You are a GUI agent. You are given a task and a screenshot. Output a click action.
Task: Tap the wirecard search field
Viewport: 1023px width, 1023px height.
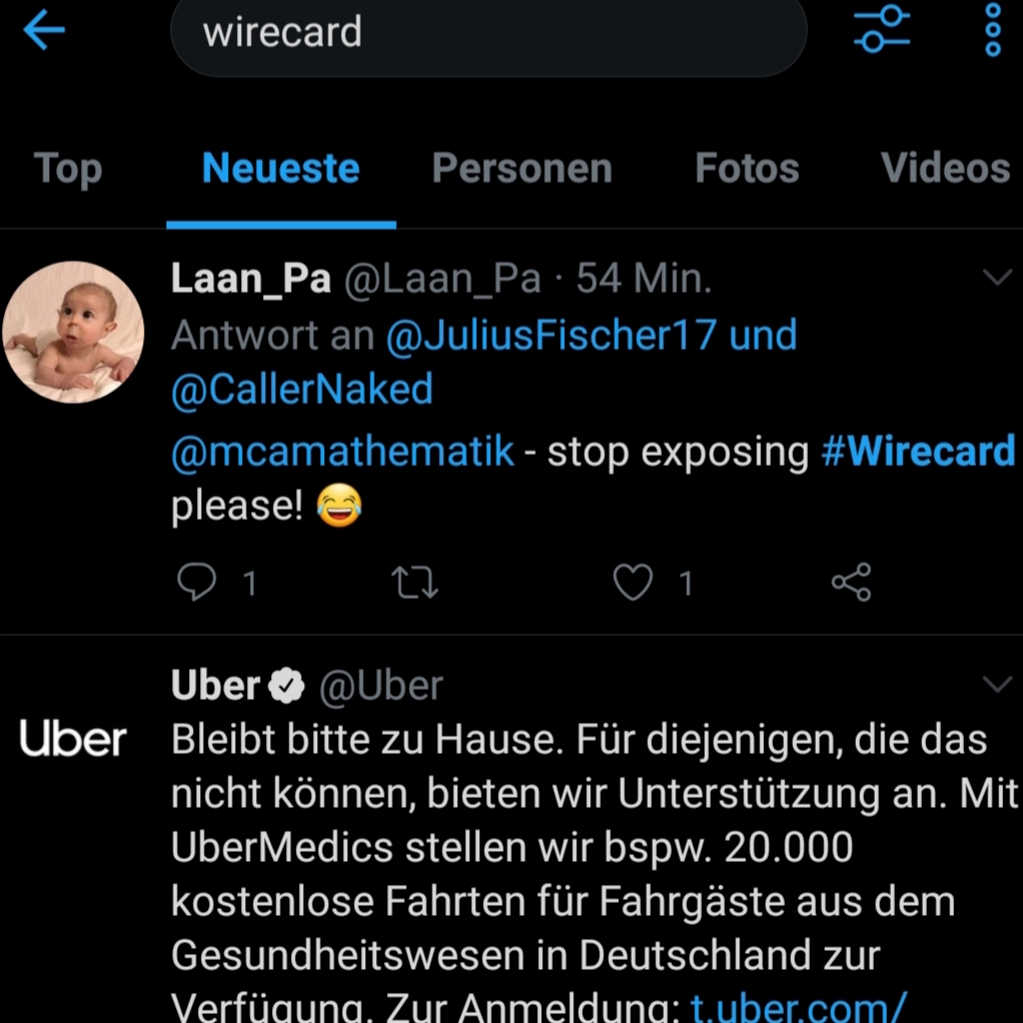click(488, 33)
